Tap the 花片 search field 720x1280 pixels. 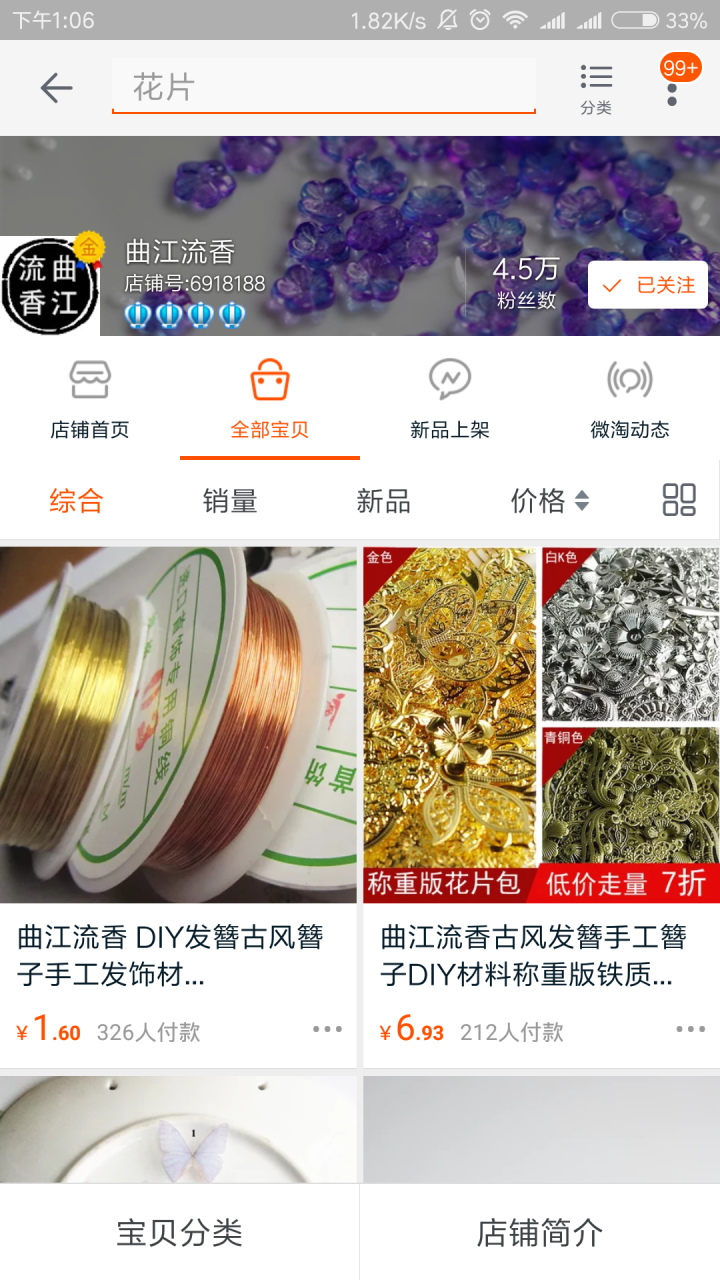323,88
